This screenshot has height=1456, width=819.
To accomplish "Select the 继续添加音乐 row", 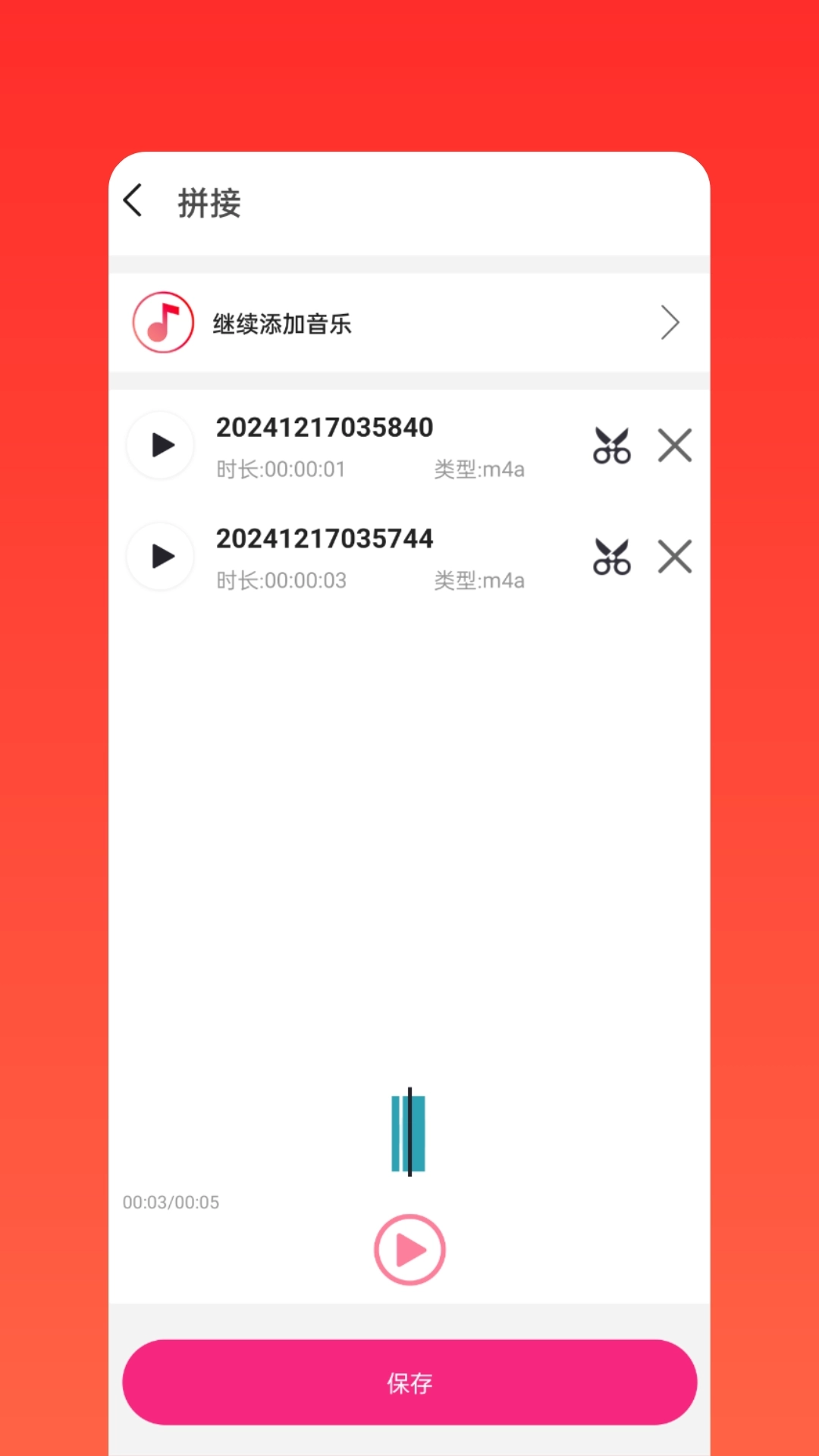I will coord(409,322).
